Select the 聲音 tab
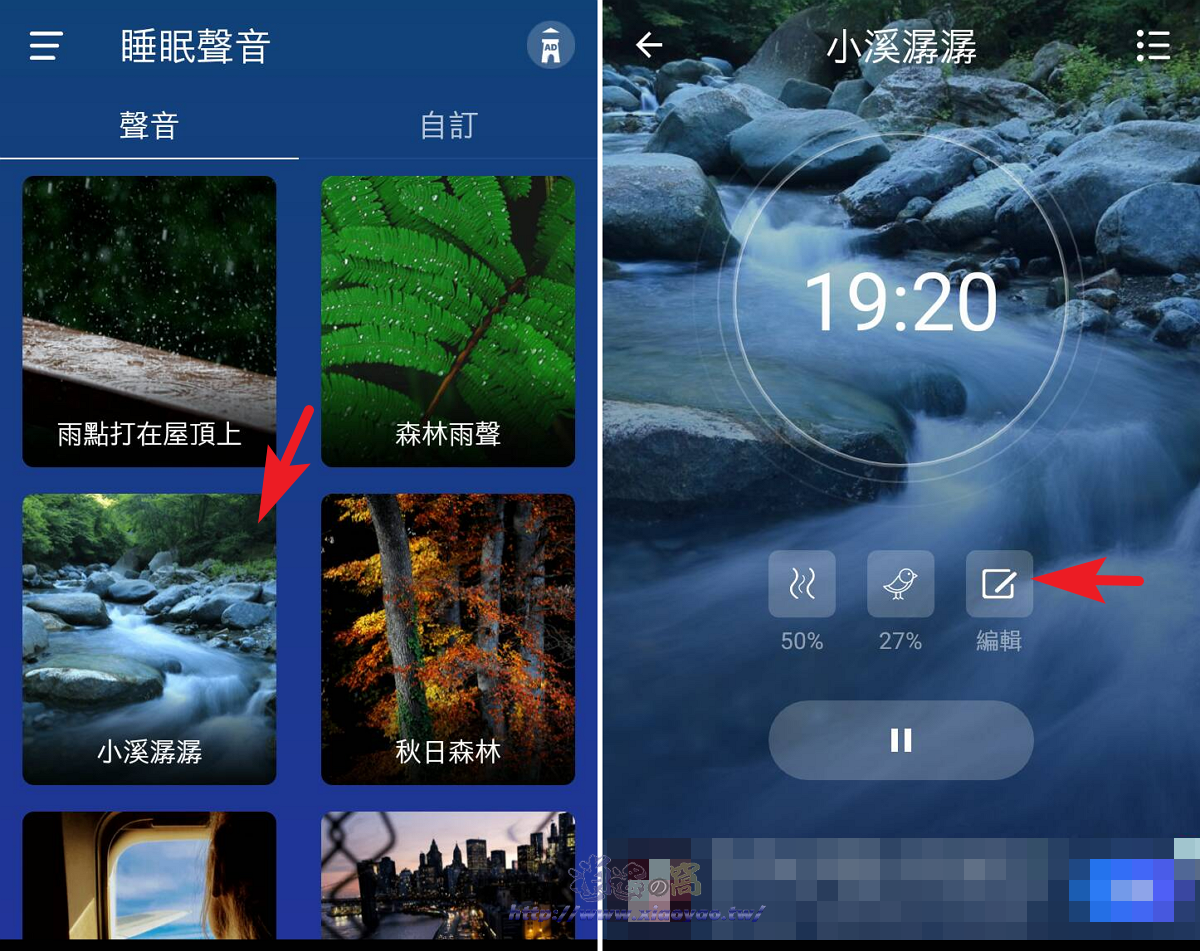1200x951 pixels. [149, 126]
